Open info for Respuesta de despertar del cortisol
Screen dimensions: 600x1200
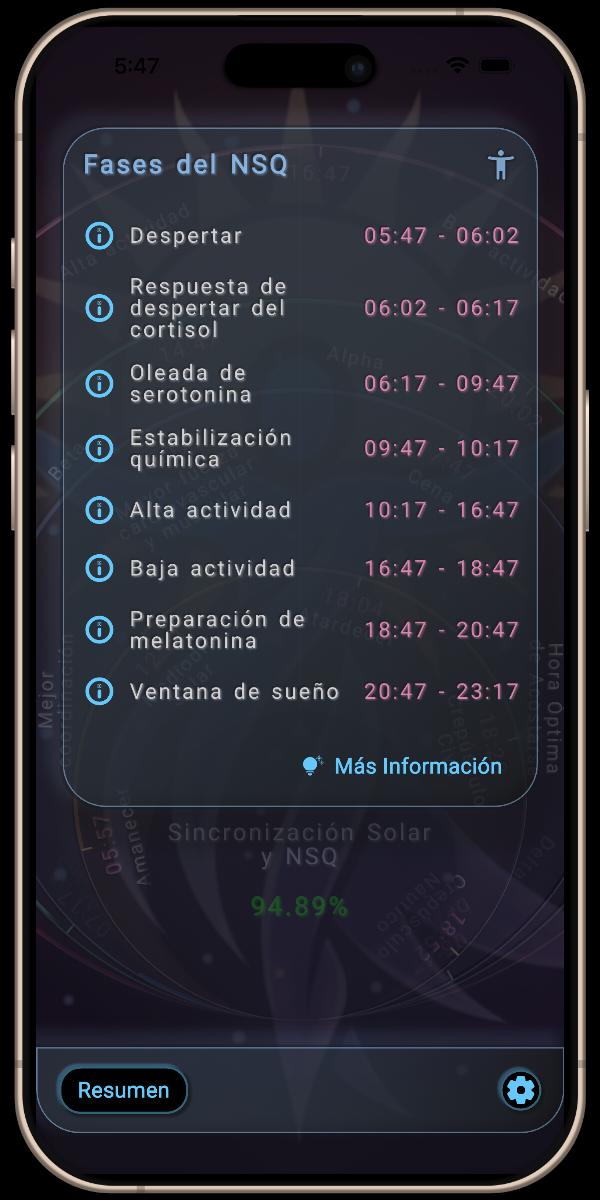tap(99, 308)
